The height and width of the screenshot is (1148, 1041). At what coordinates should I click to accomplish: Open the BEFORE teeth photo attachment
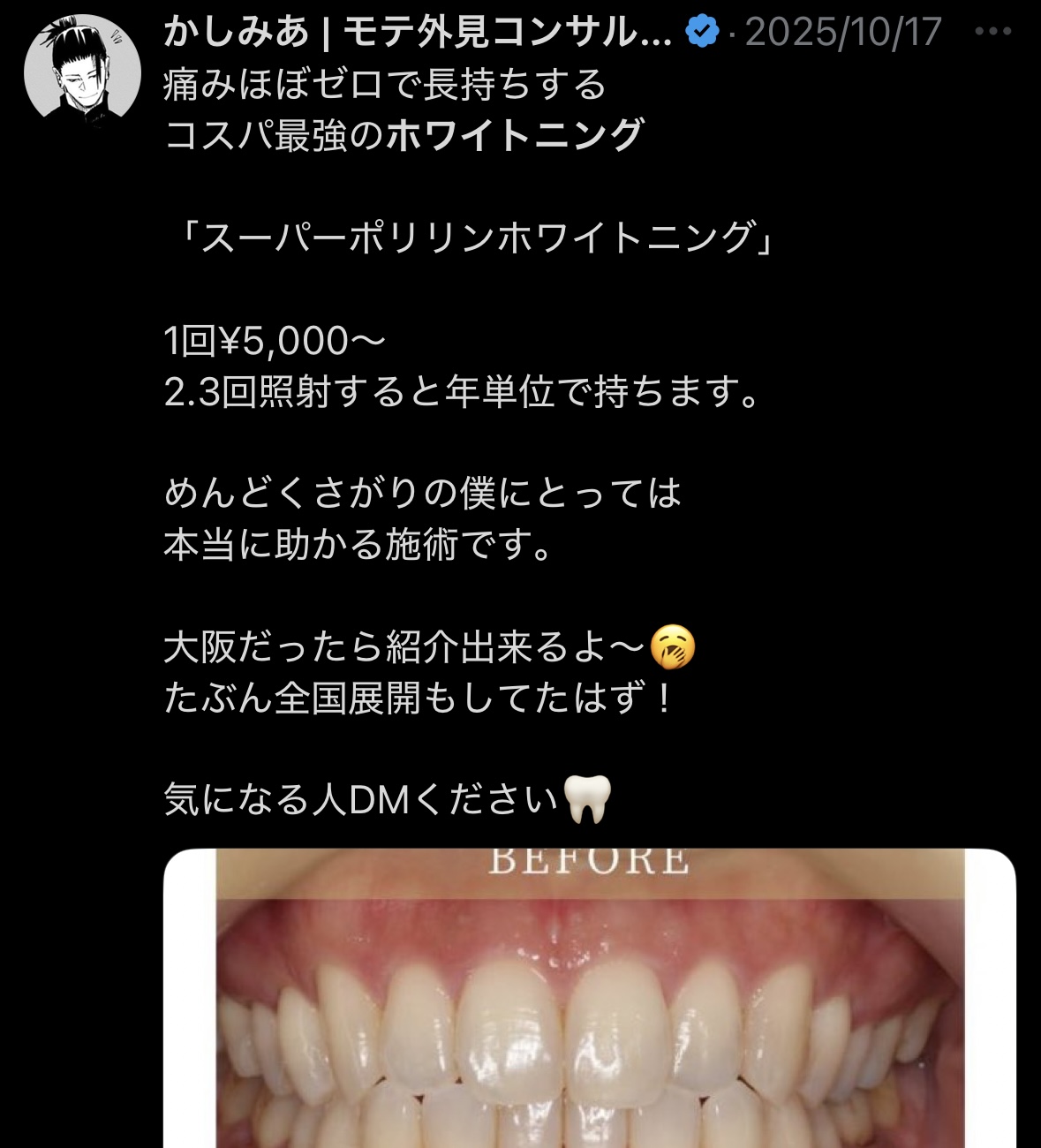pyautogui.click(x=589, y=998)
